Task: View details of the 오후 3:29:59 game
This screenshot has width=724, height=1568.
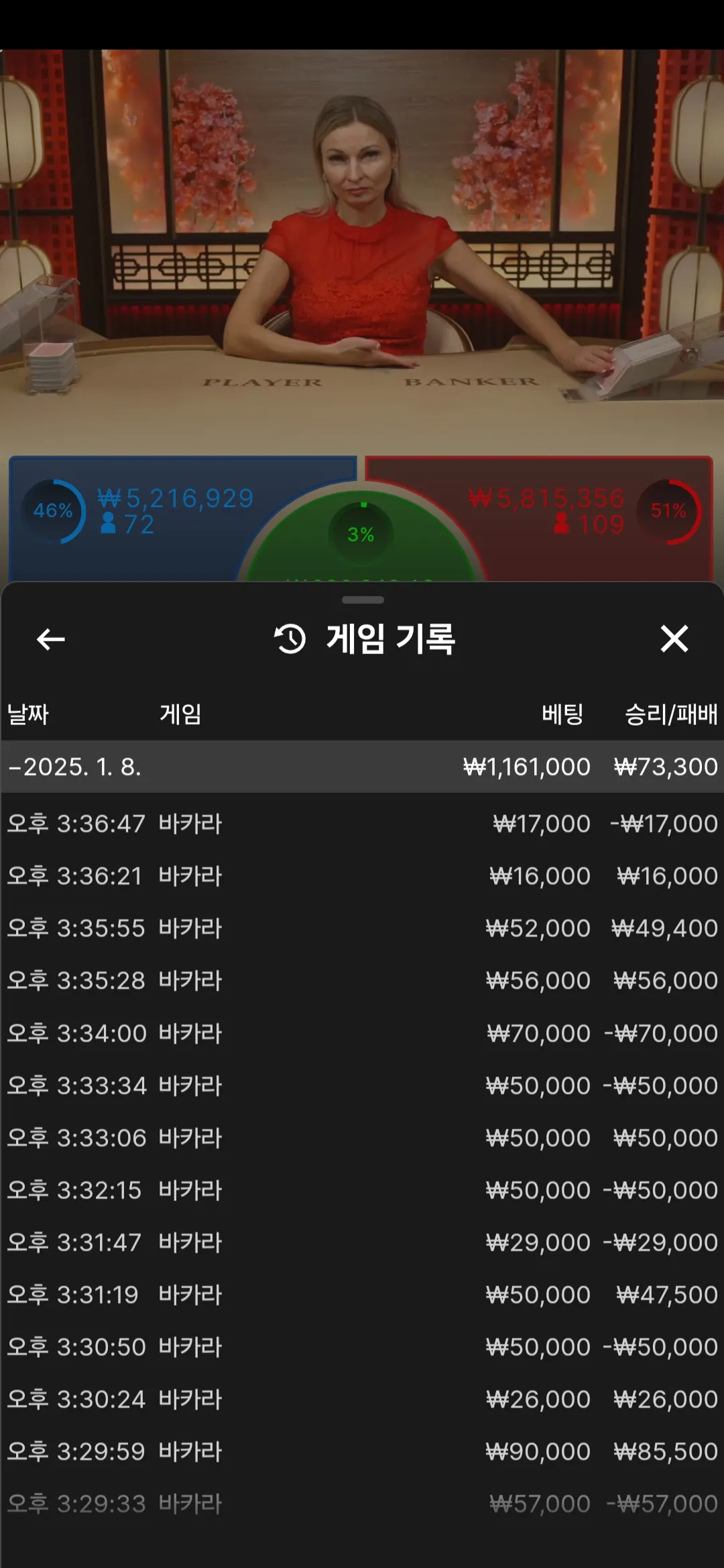Action: pos(362,1451)
